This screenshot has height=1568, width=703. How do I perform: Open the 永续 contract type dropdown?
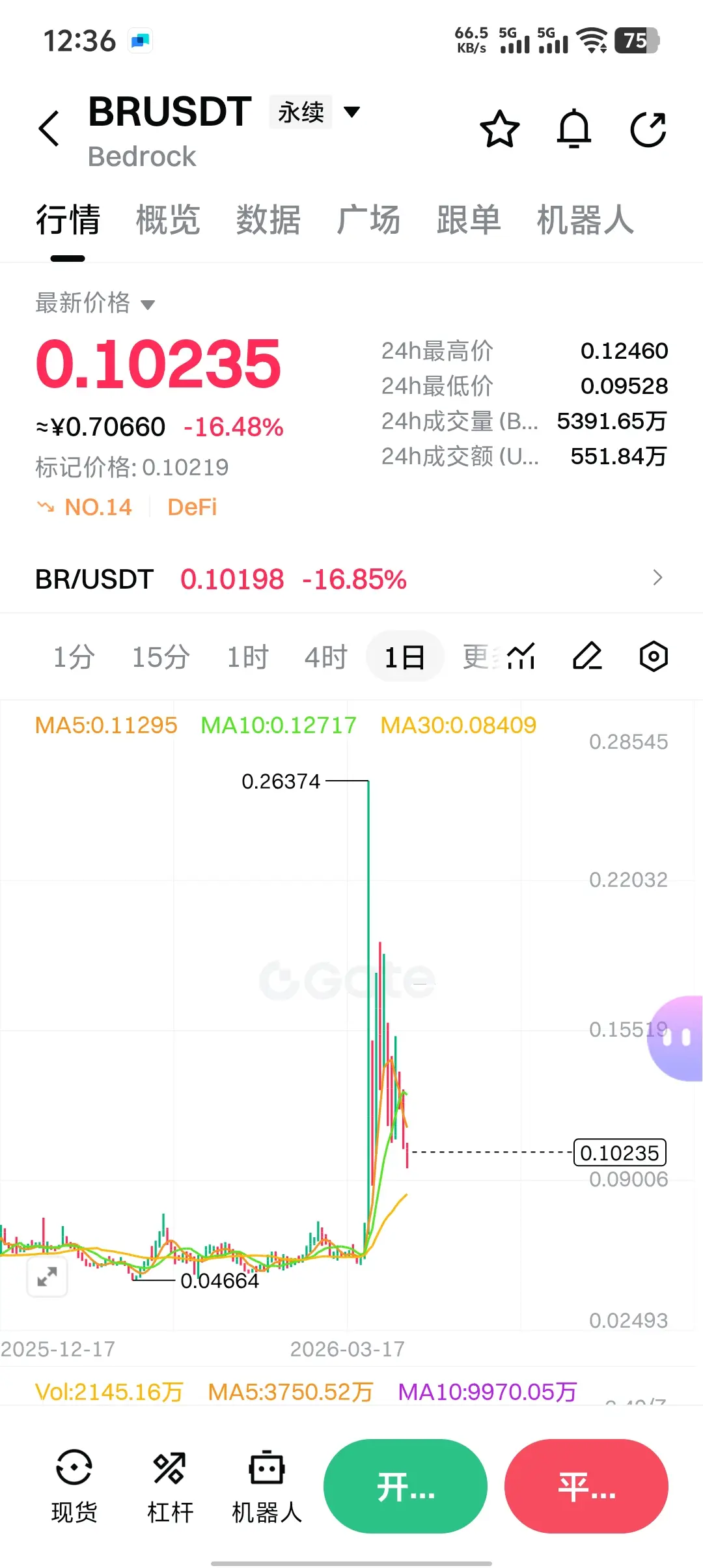click(316, 112)
